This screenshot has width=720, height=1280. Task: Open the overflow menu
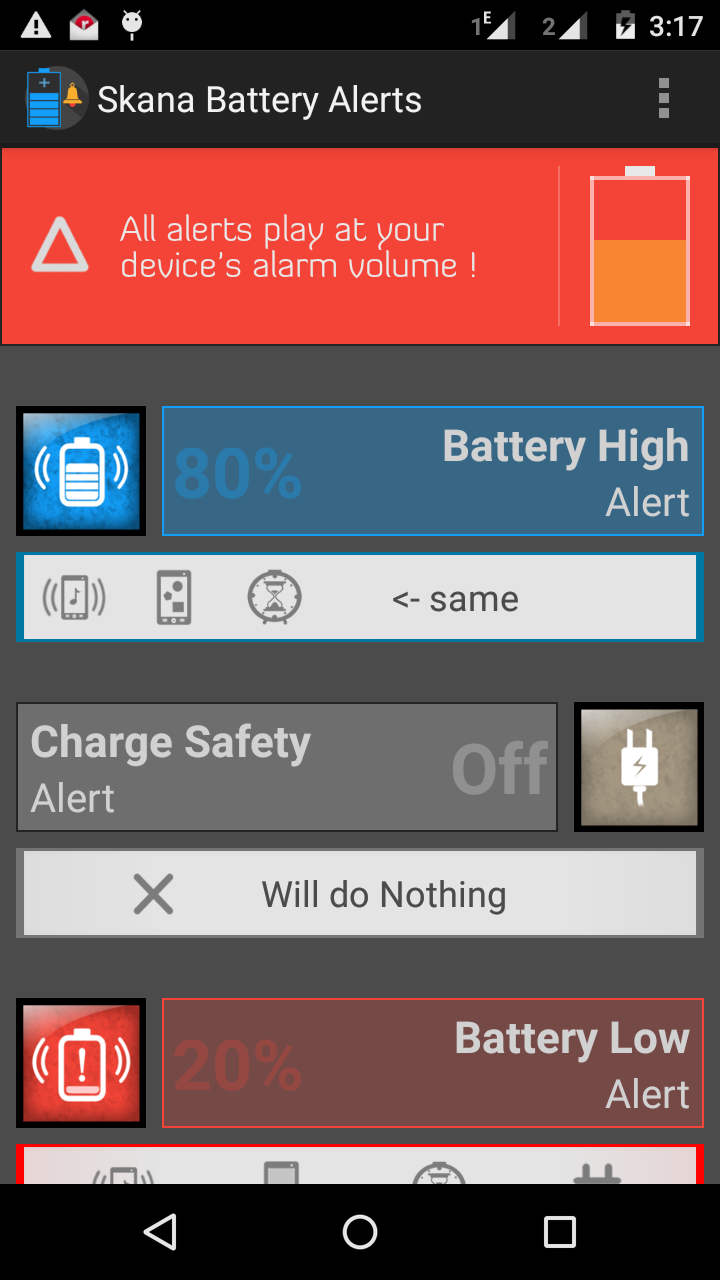[663, 99]
